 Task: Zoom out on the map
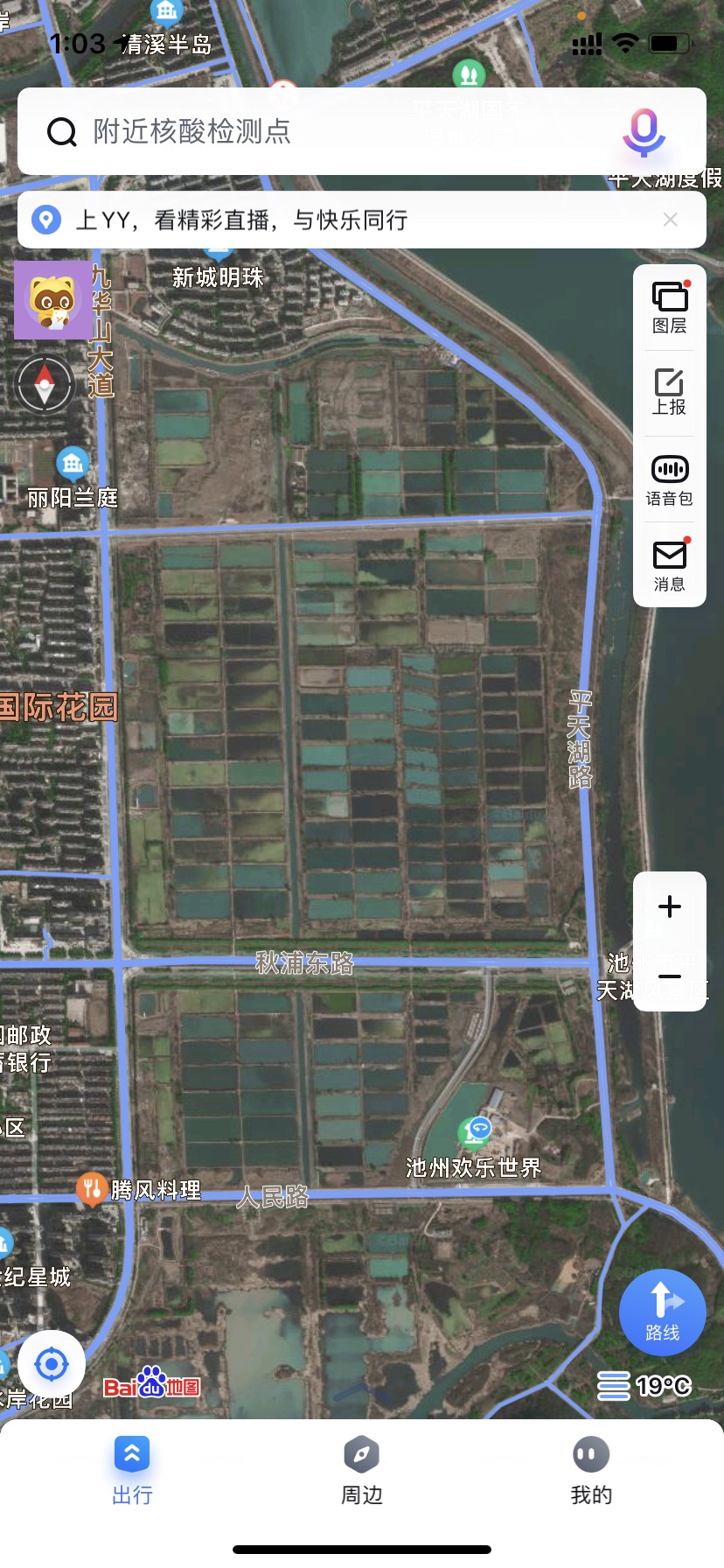click(670, 976)
